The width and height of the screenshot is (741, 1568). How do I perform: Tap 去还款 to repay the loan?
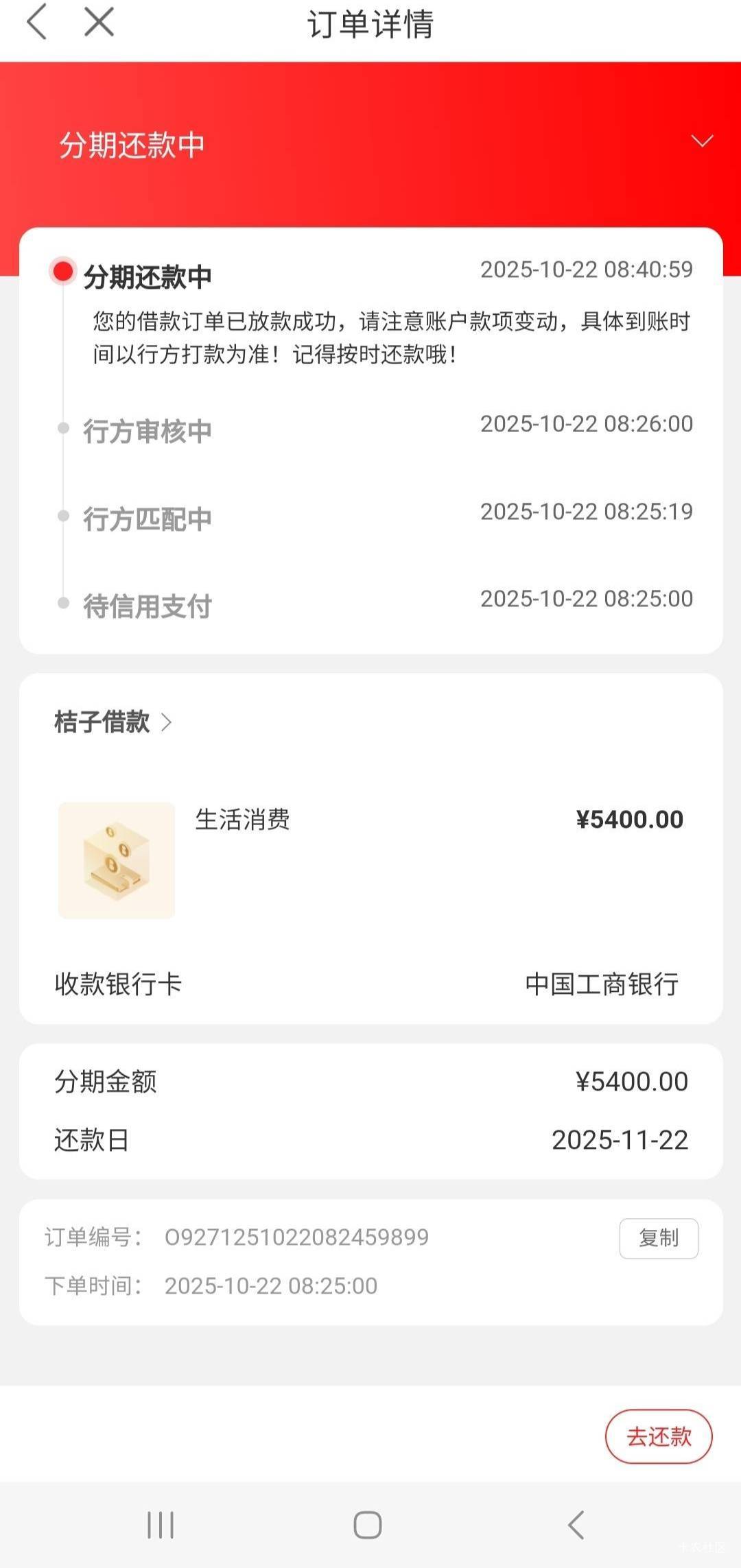(658, 1436)
